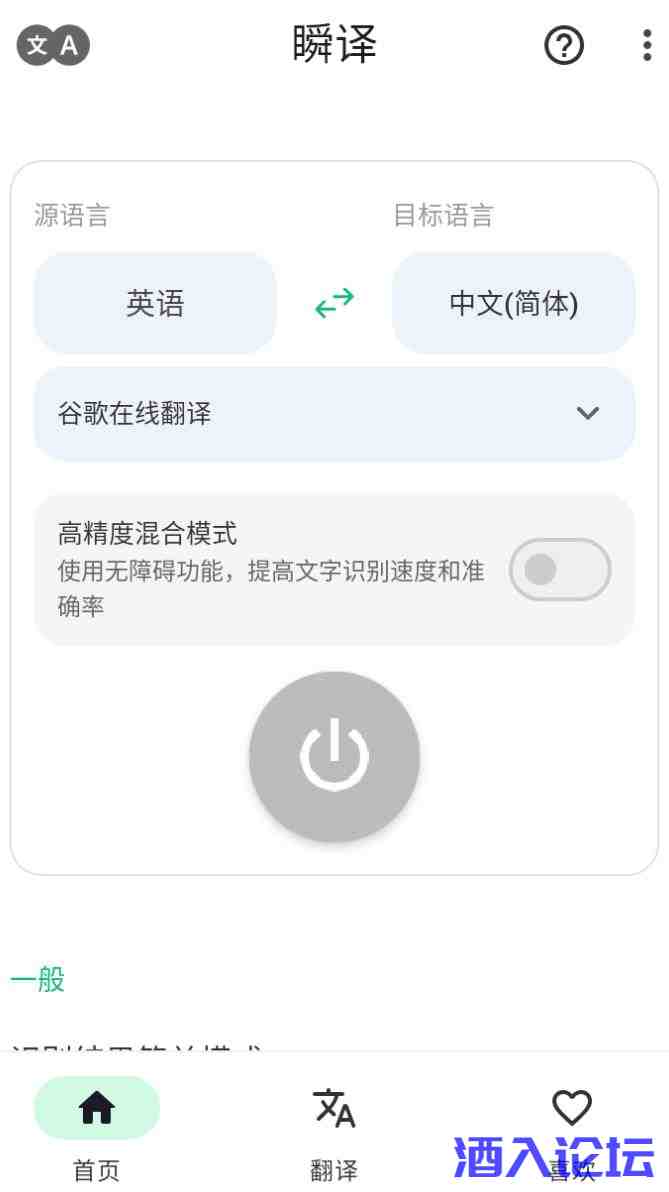
Task: Open the three-dot overflow menu
Action: coord(647,45)
